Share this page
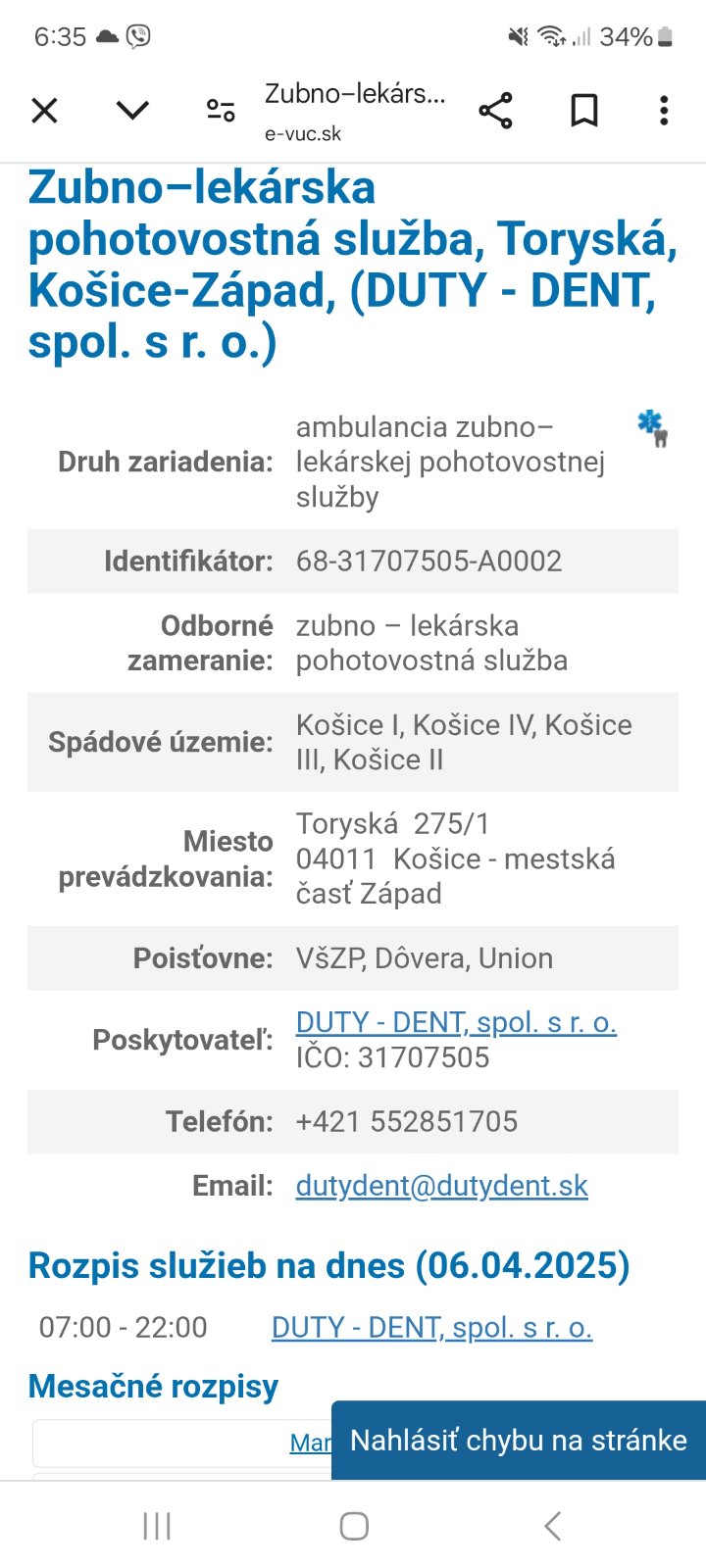The width and height of the screenshot is (706, 1568). (x=496, y=111)
